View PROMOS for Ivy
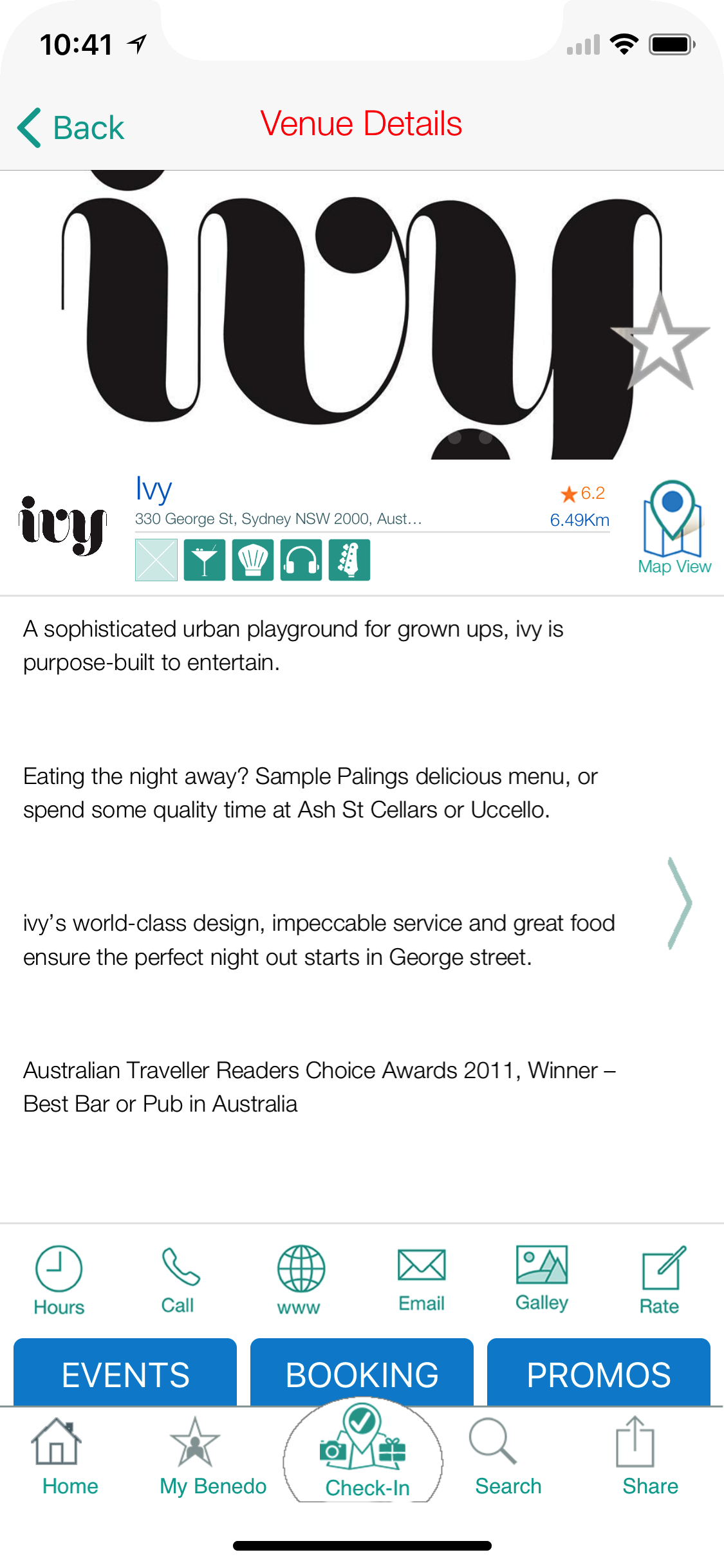 [599, 1374]
